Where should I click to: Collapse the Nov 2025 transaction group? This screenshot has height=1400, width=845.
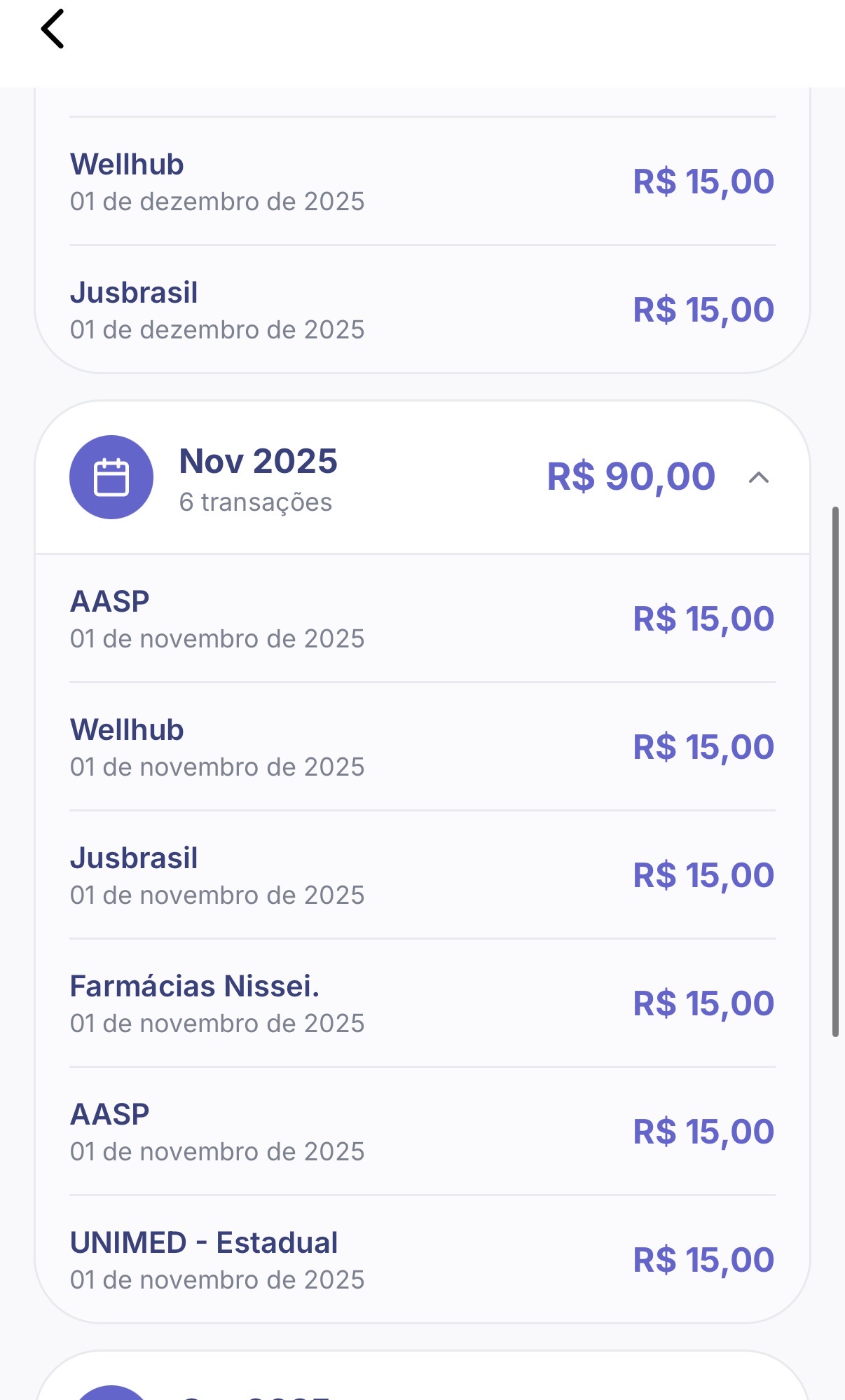click(x=759, y=478)
